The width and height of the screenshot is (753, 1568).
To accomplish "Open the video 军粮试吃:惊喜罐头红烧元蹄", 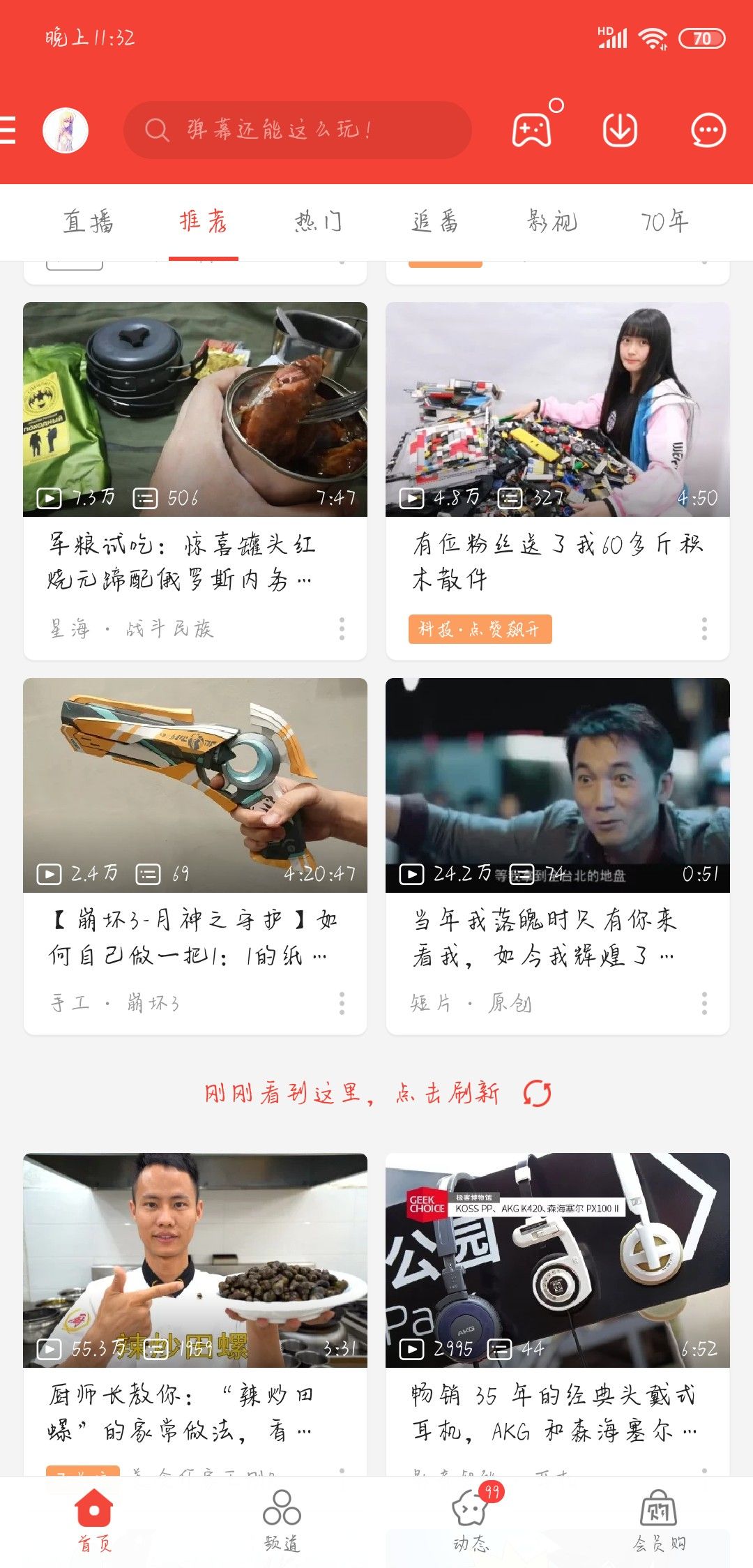I will tap(195, 410).
